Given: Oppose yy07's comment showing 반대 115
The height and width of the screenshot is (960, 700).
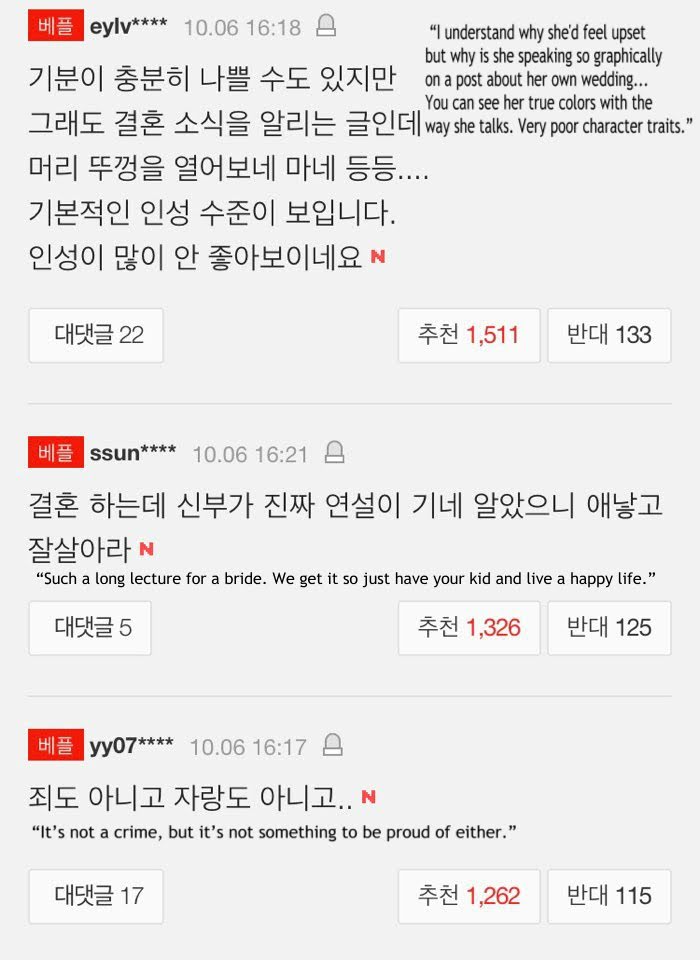Looking at the screenshot, I should 609,896.
